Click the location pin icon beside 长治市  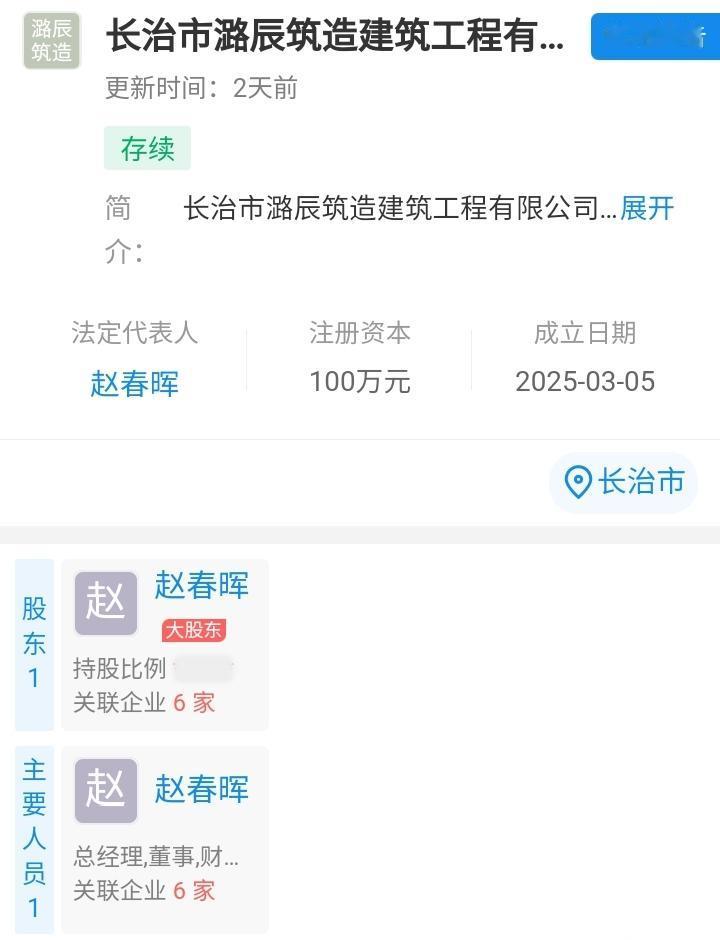click(x=576, y=483)
